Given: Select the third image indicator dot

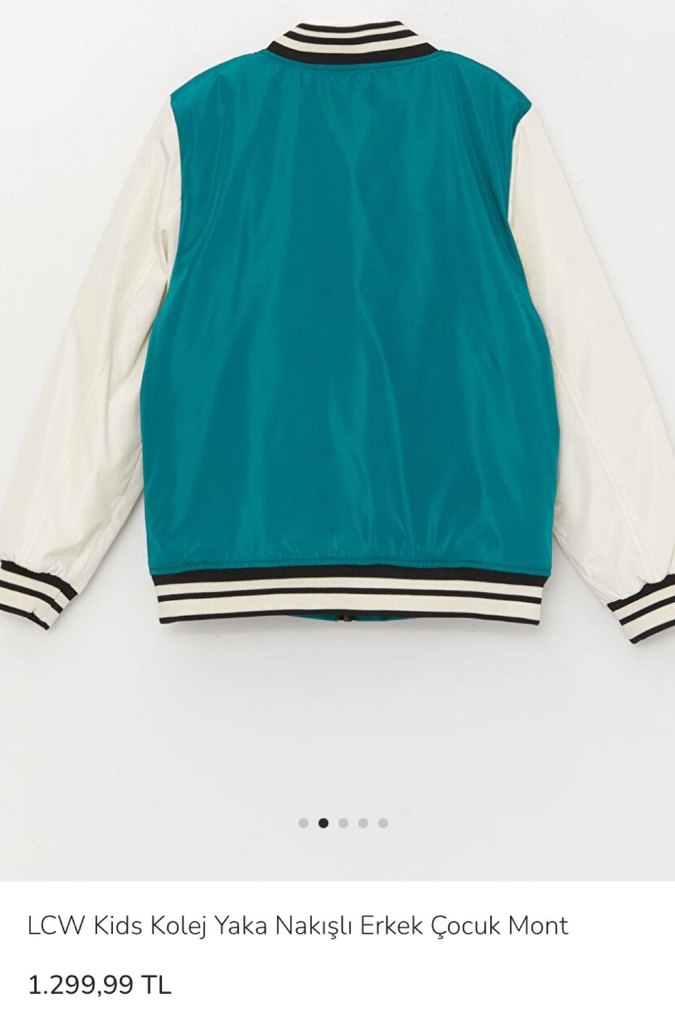Looking at the screenshot, I should (x=343, y=823).
